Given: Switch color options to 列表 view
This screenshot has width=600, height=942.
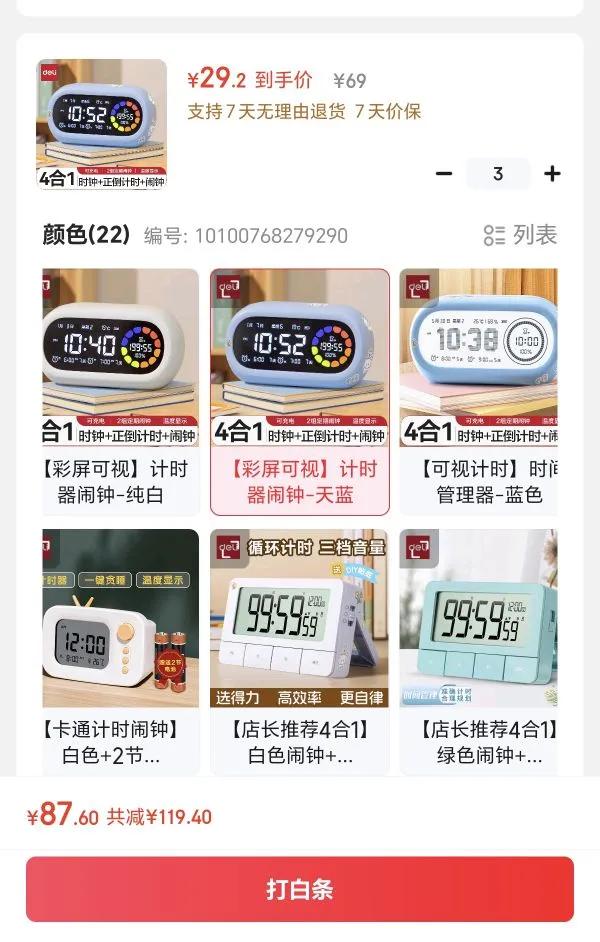Looking at the screenshot, I should click(520, 235).
